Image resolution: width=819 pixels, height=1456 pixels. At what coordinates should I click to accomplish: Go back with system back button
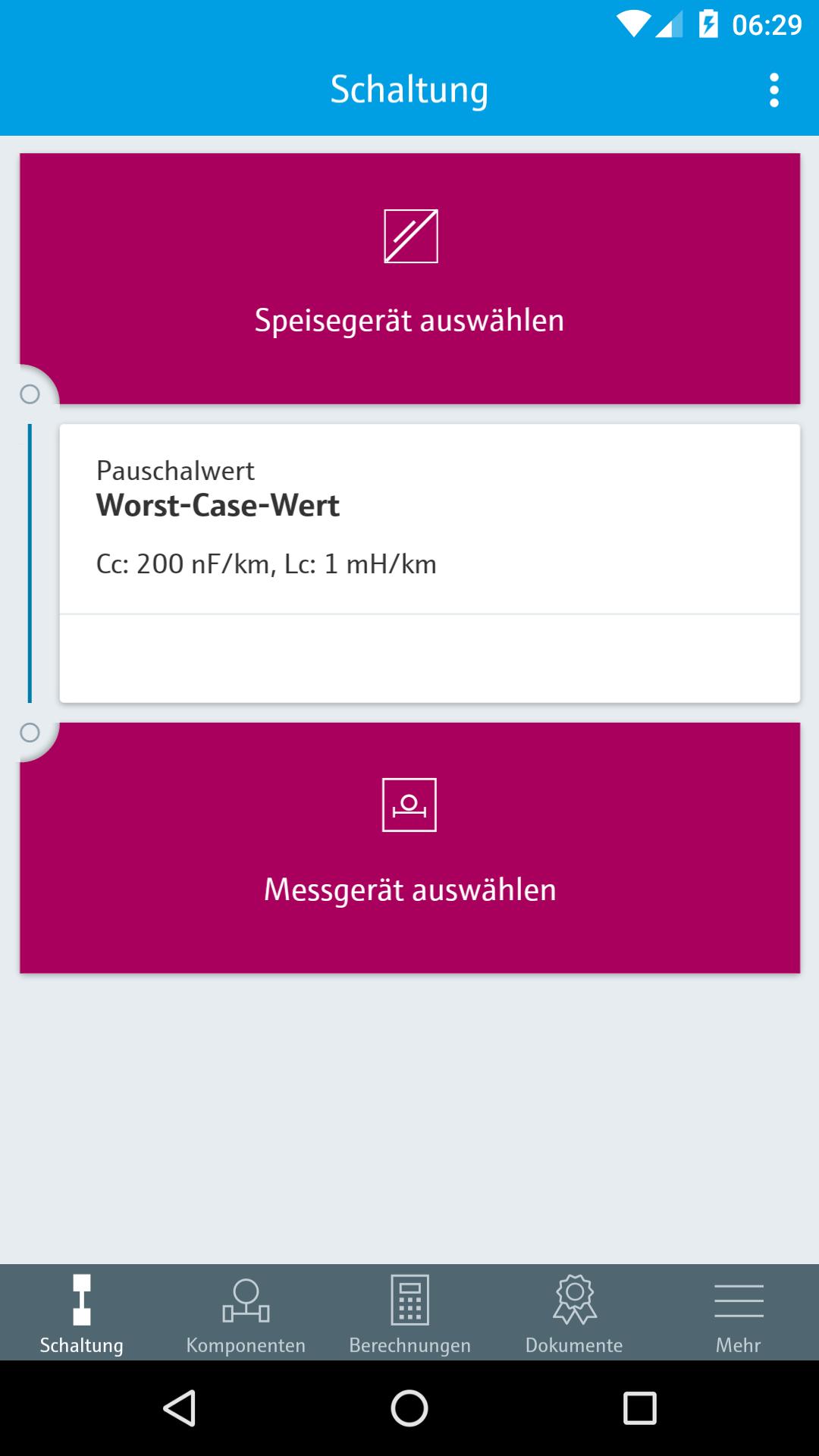click(180, 1408)
